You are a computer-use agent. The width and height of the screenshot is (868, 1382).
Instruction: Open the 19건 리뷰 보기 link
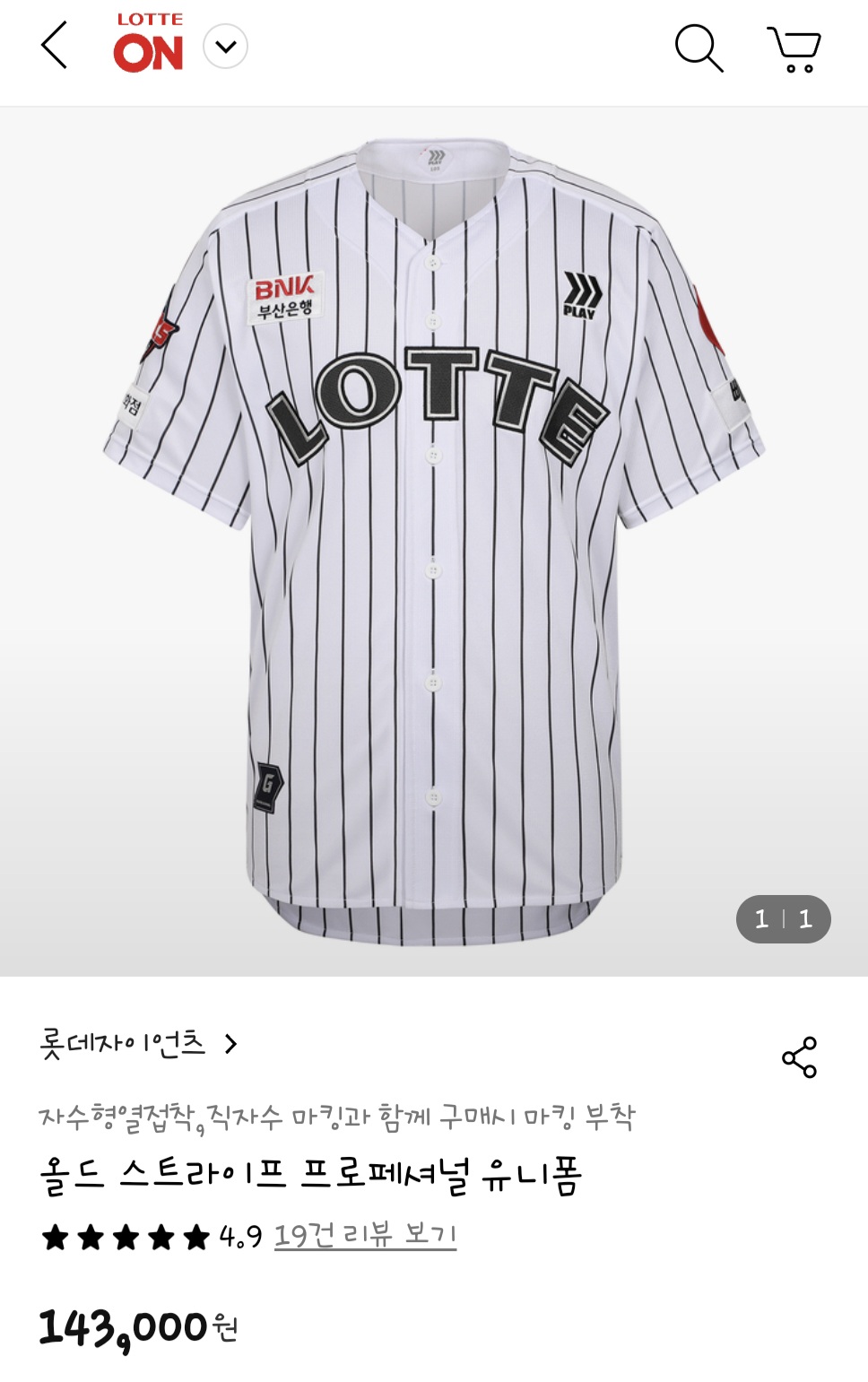(x=365, y=1236)
